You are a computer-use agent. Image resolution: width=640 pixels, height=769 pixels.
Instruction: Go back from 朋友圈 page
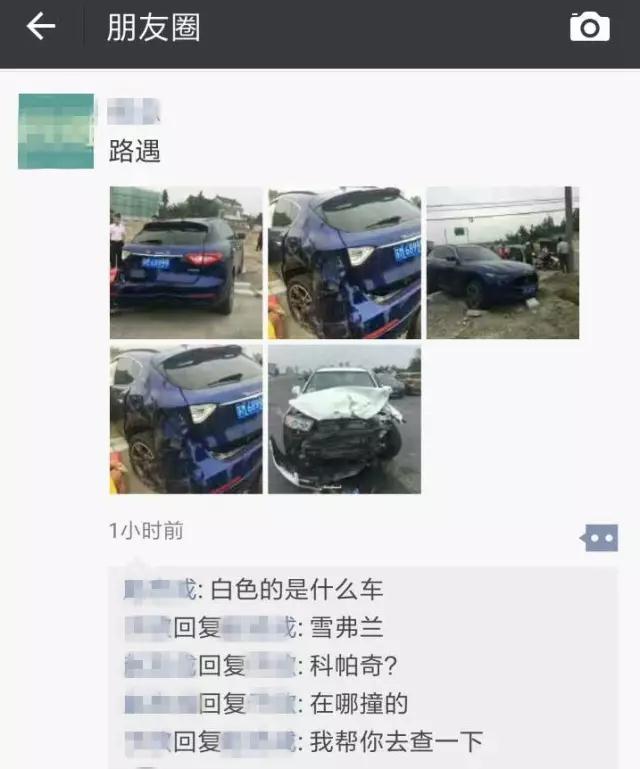coord(41,27)
